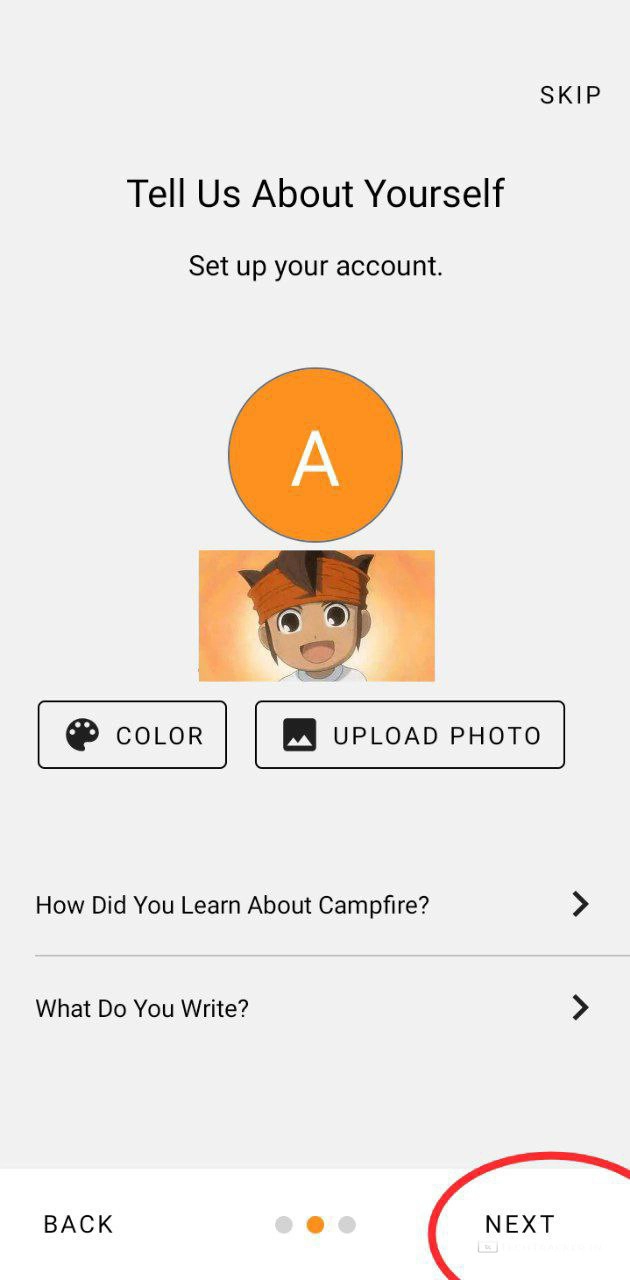Open the avatar color picker
Viewport: 630px width, 1280px height.
tap(132, 735)
